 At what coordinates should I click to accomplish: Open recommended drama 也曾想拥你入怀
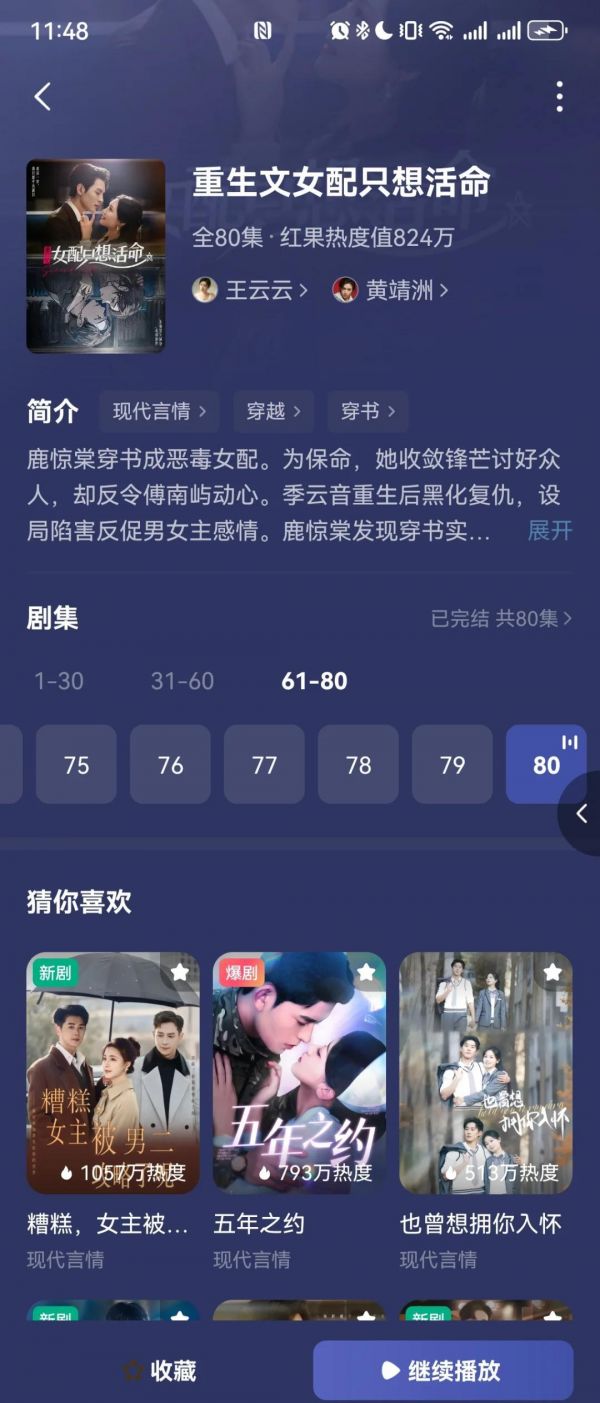(486, 1073)
